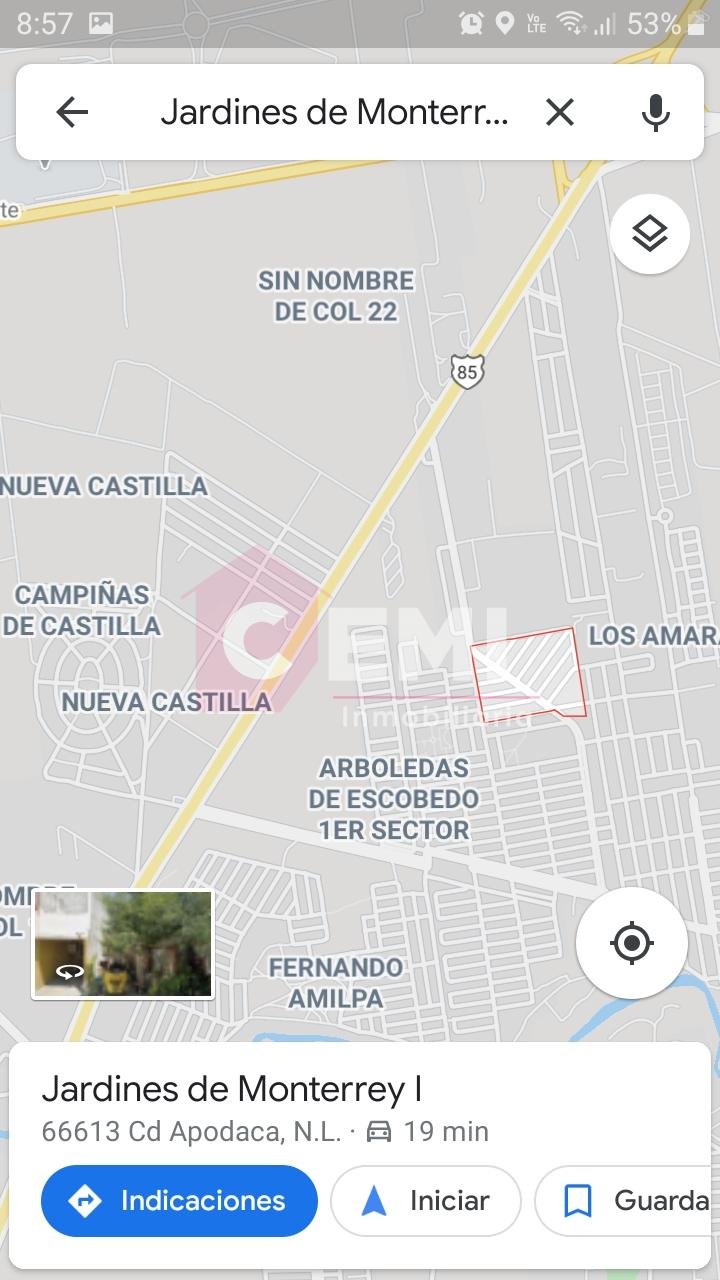Open the map layers selector

pyautogui.click(x=650, y=235)
